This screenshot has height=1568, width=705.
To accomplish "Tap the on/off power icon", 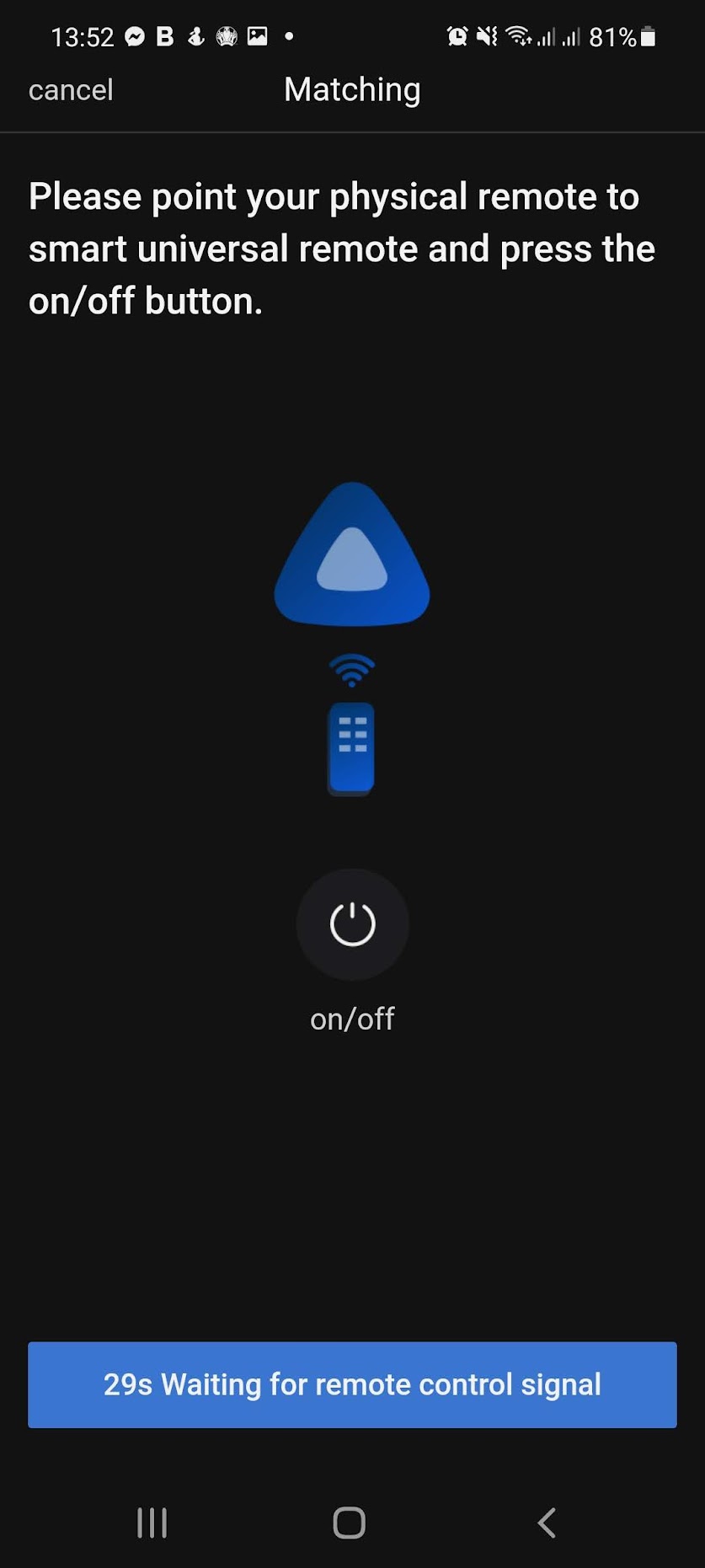I will point(352,924).
